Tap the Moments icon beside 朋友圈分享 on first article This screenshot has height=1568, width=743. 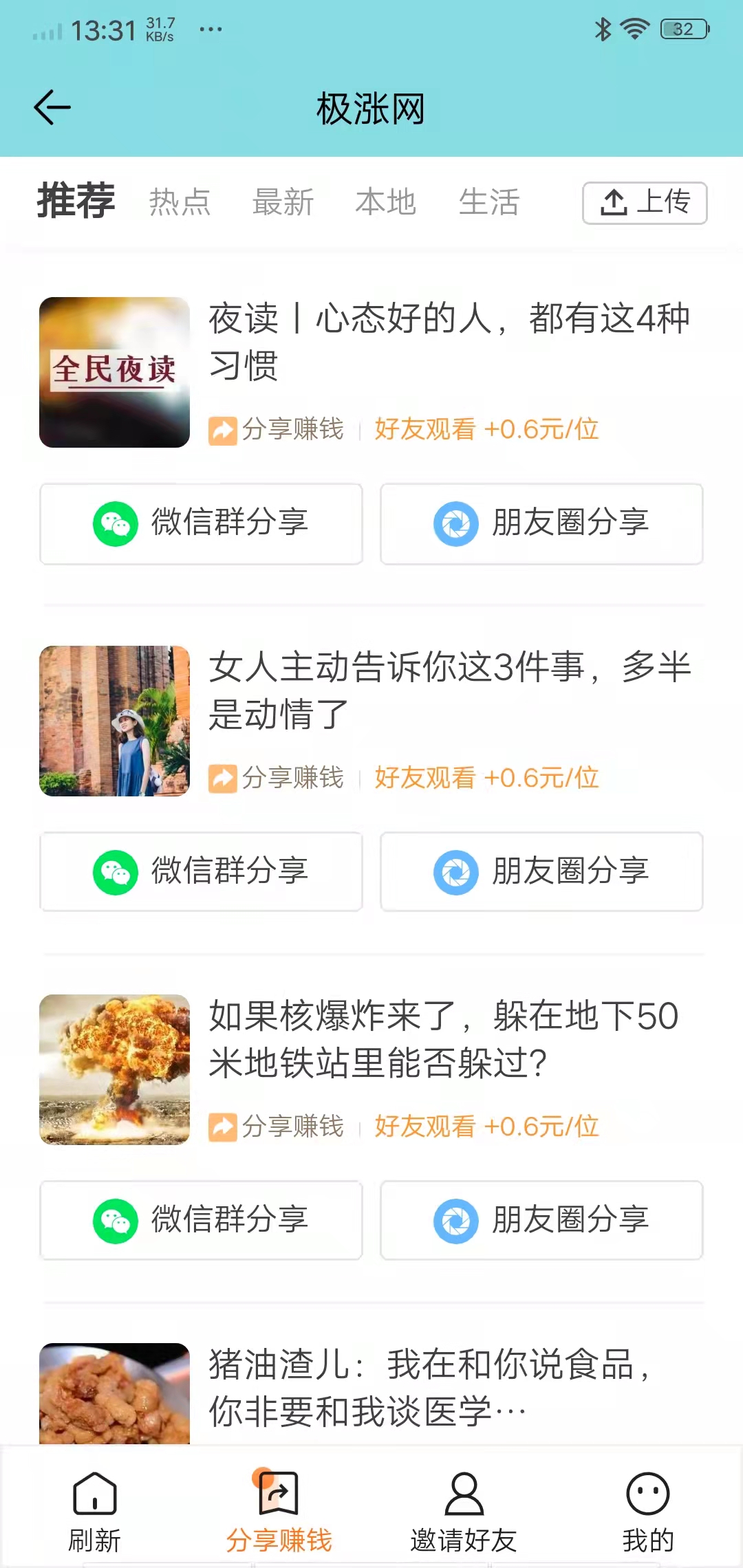(x=456, y=523)
